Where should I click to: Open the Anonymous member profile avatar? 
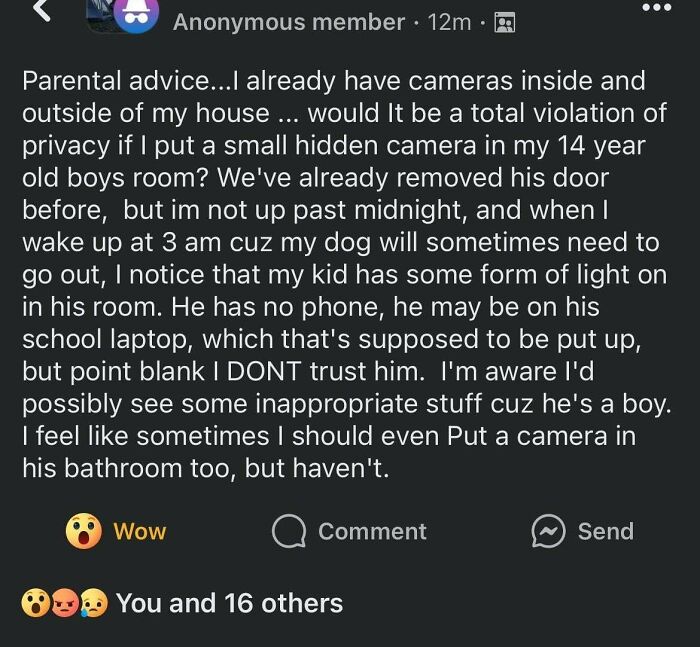tap(135, 14)
